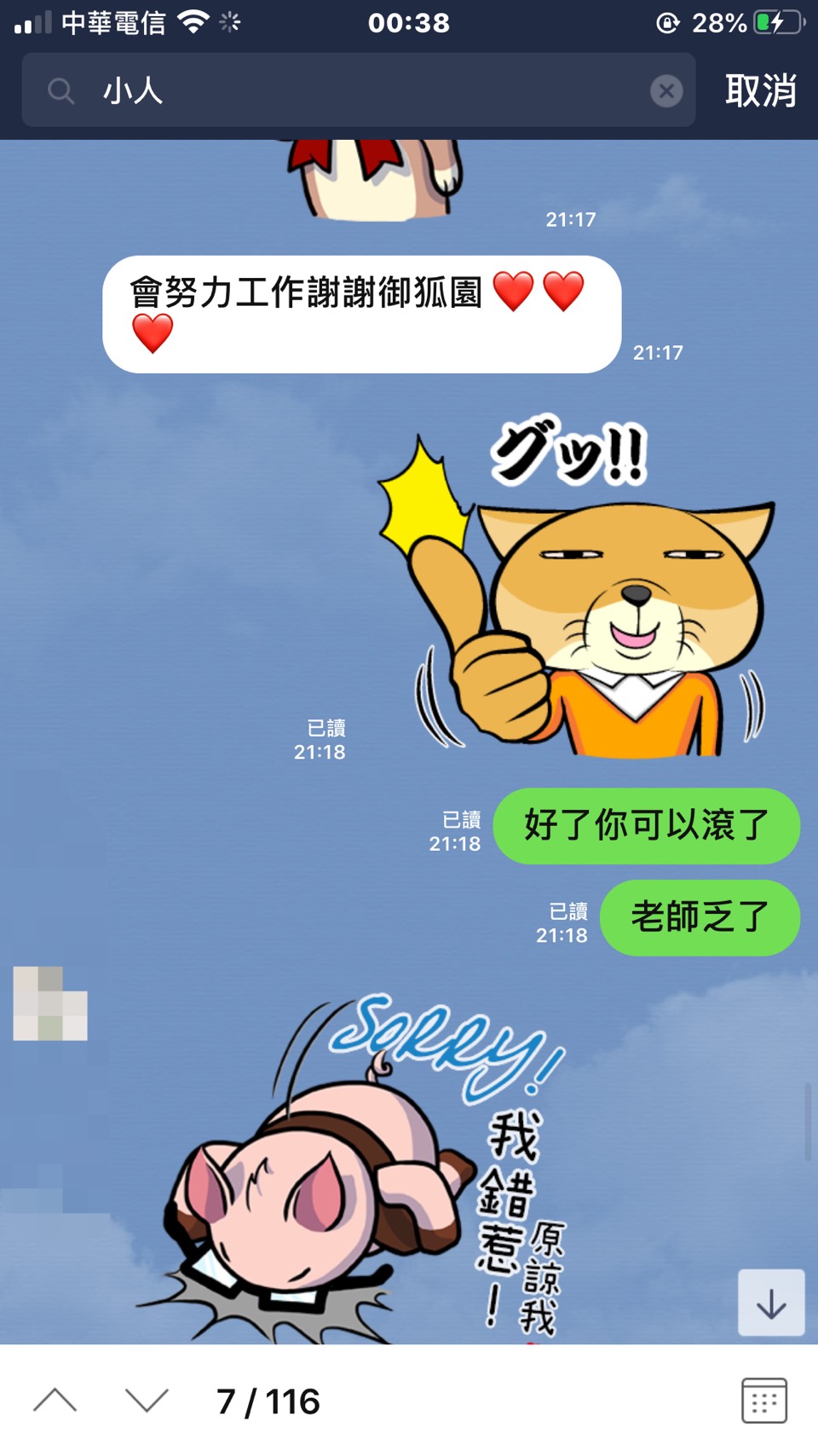Open the calendar date picker

pos(763,1401)
